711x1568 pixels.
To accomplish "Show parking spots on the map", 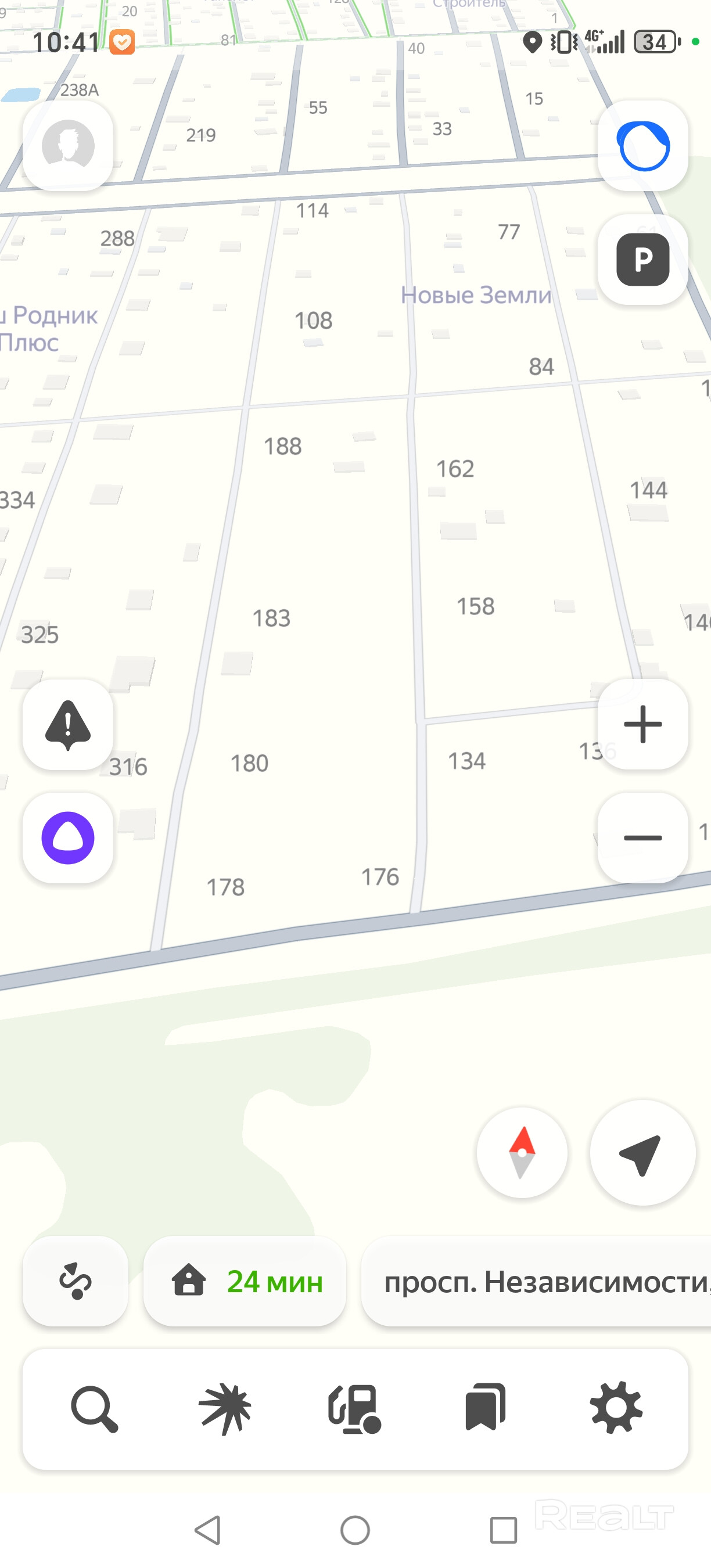I will point(643,260).
